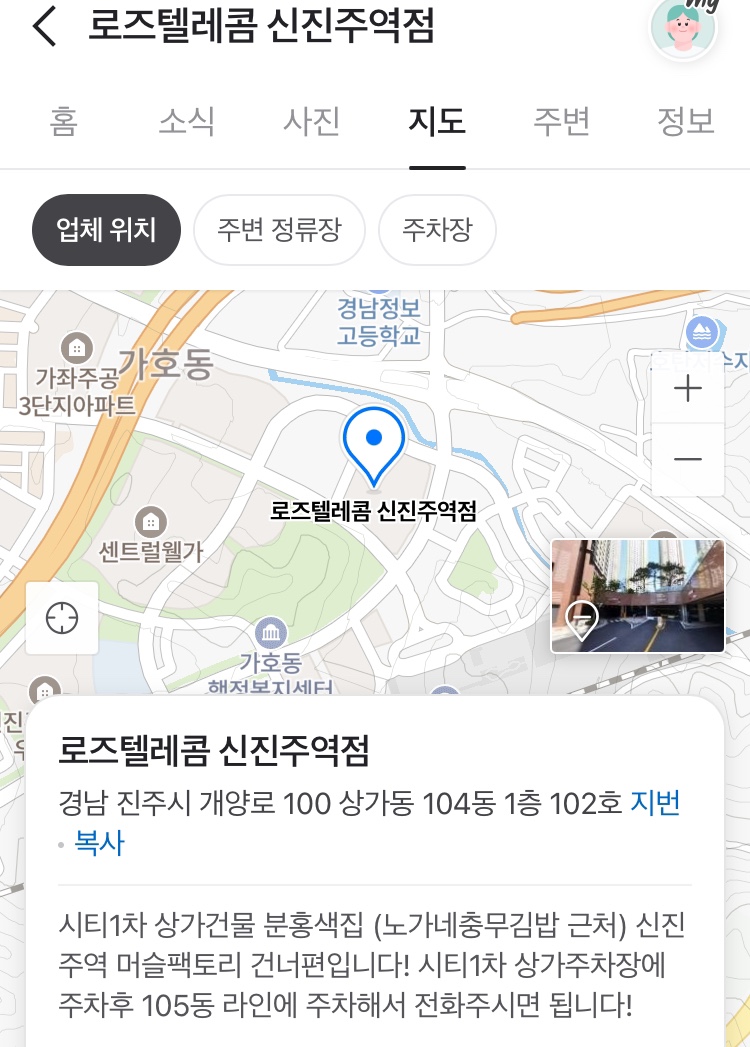Open the 정보 tab

point(686,122)
